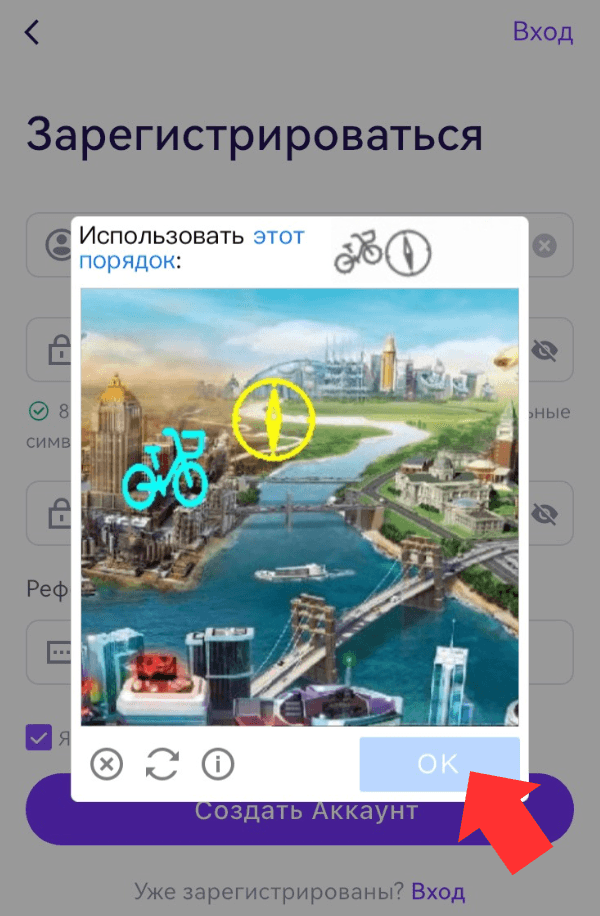
Task: Go back with the arrow icon
Action: 32,32
